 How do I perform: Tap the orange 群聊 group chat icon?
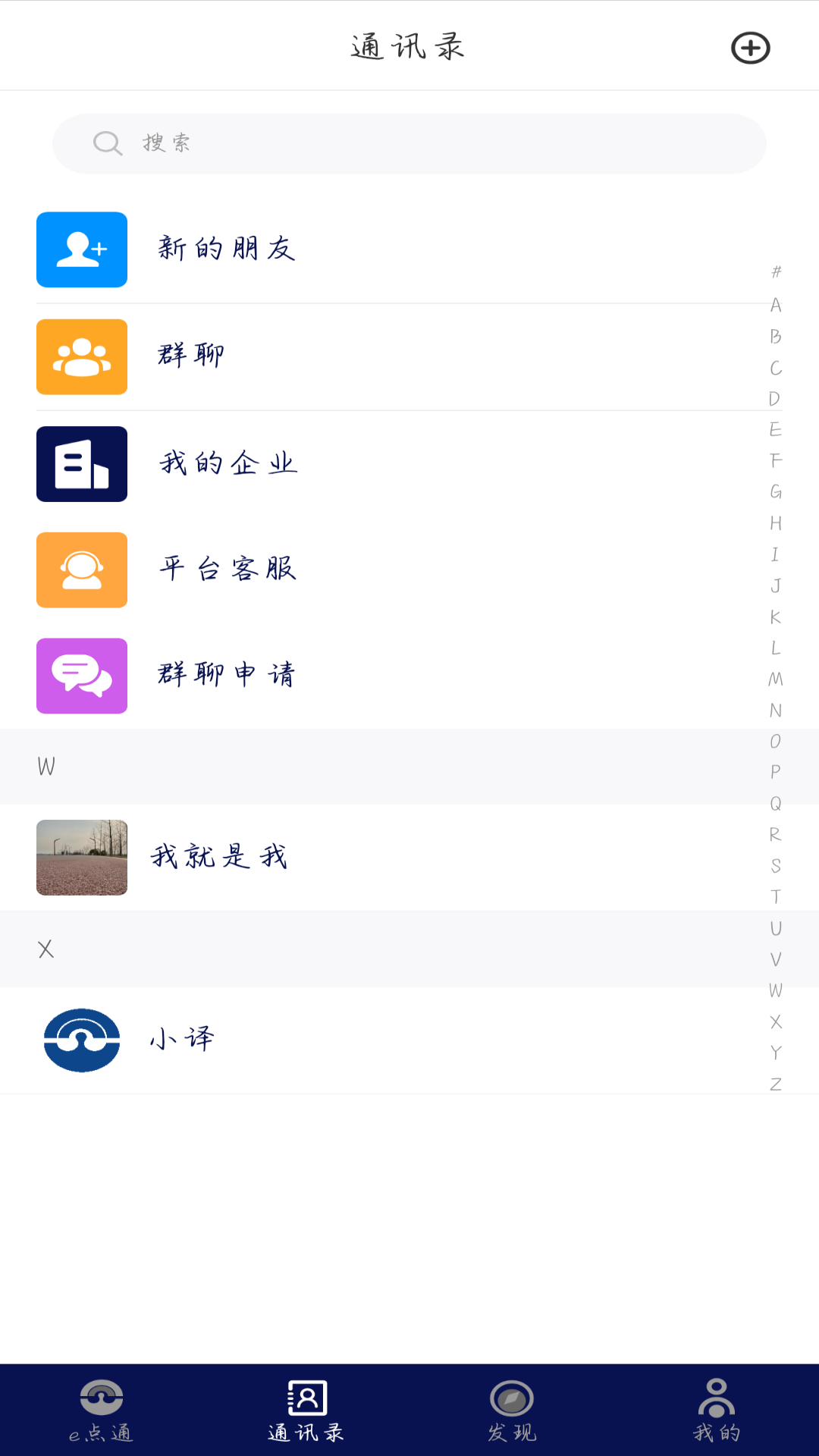pyautogui.click(x=81, y=356)
